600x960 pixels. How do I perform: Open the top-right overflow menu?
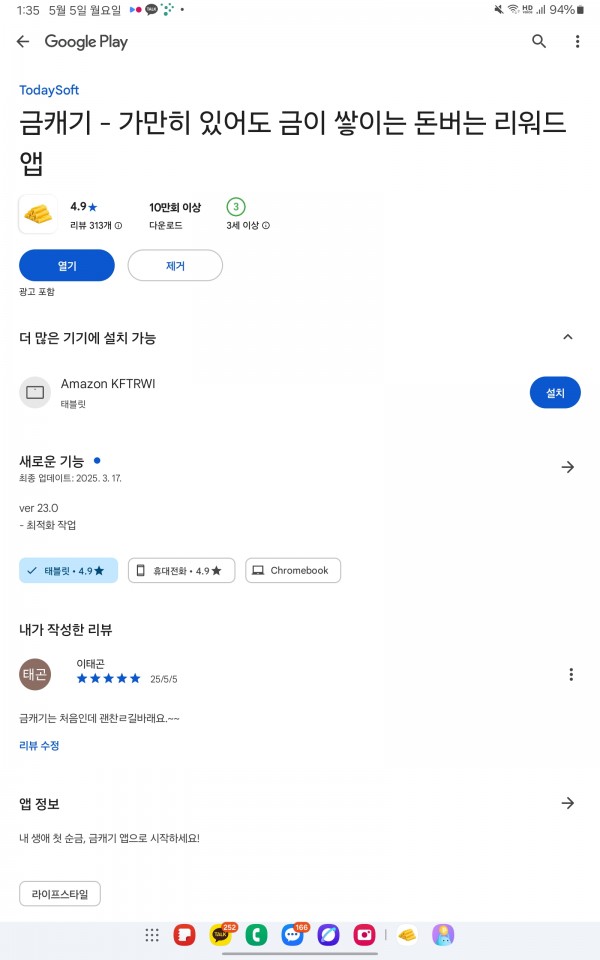coord(577,41)
